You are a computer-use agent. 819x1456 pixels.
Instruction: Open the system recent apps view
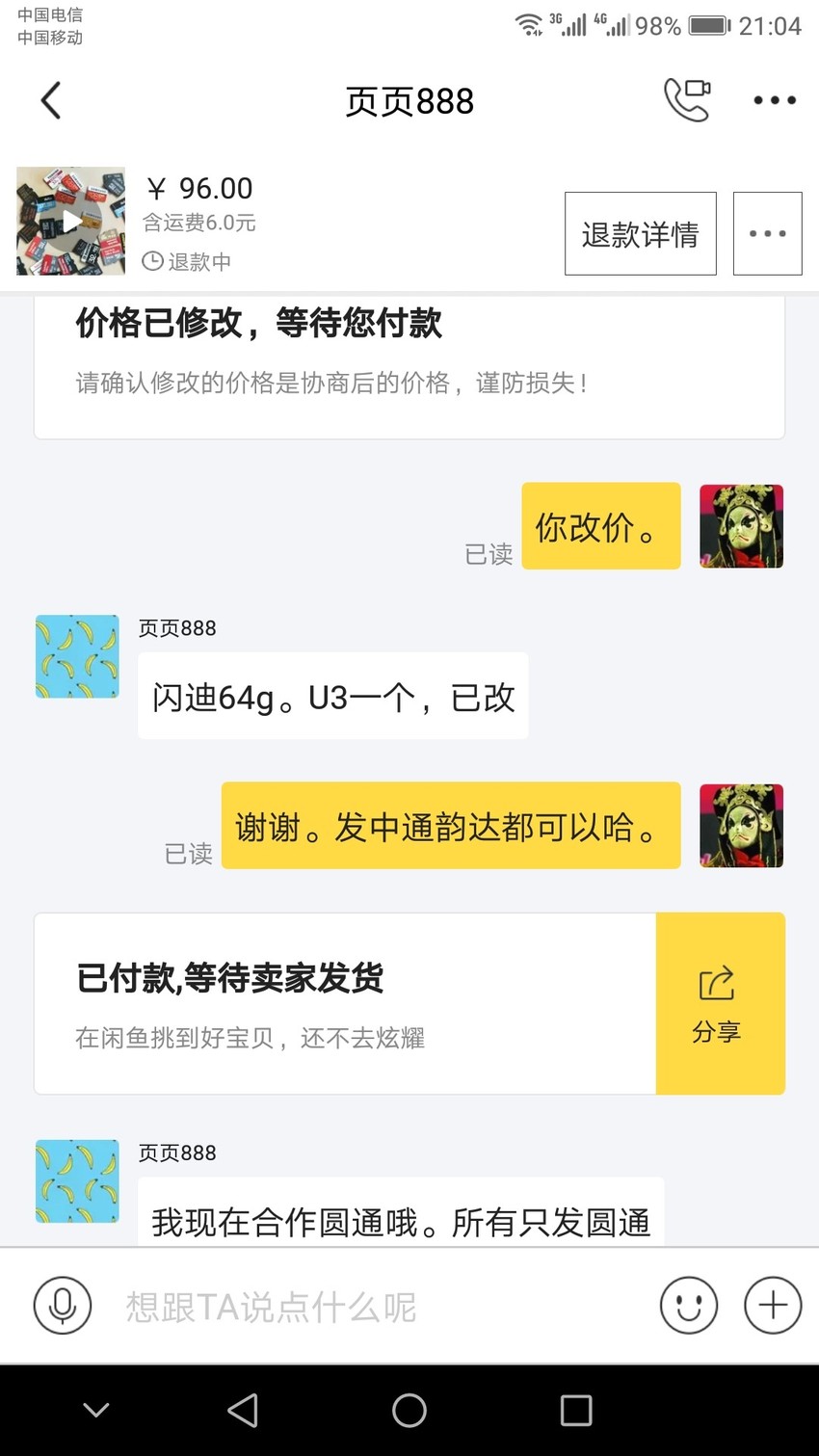[x=576, y=1411]
